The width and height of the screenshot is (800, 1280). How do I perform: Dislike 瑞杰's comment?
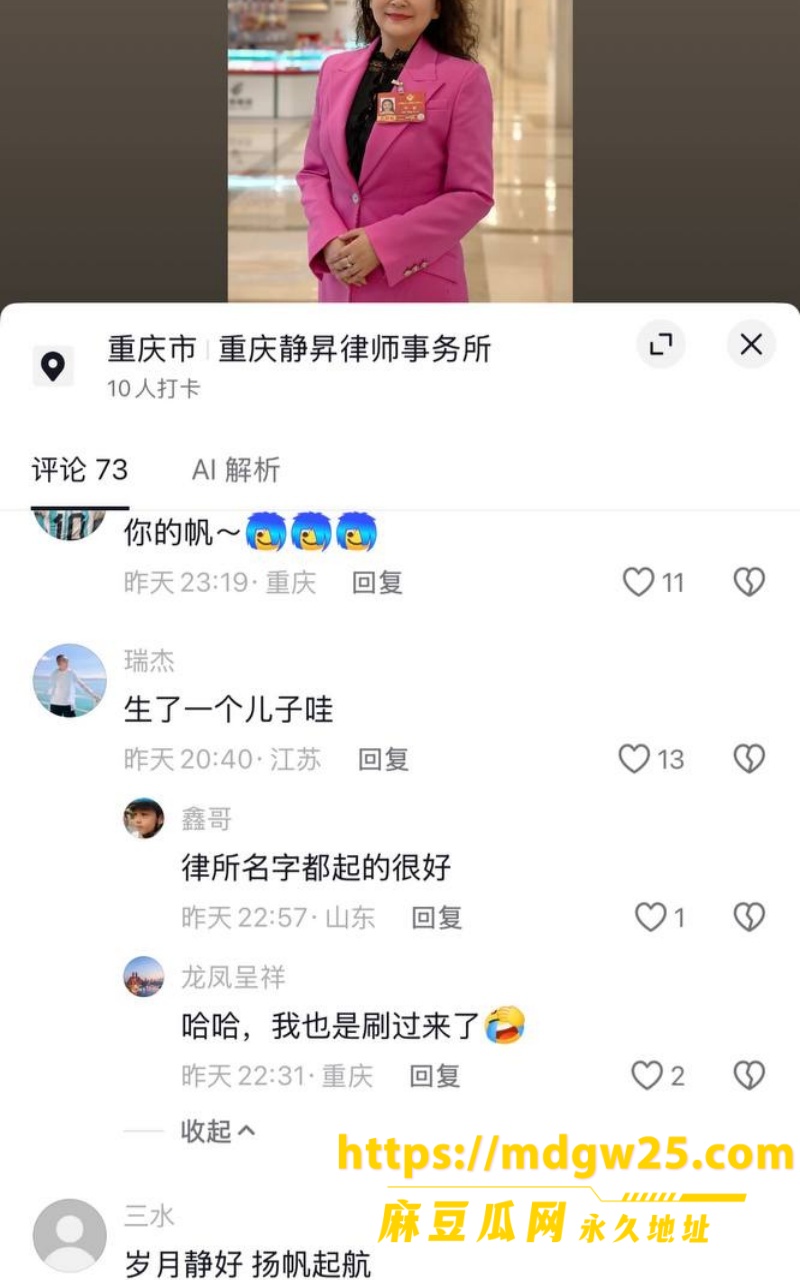[749, 759]
